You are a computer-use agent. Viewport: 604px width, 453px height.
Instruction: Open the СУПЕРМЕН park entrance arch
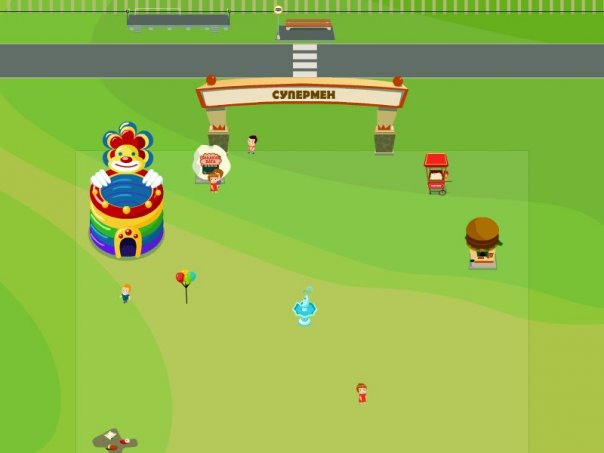pyautogui.click(x=302, y=96)
